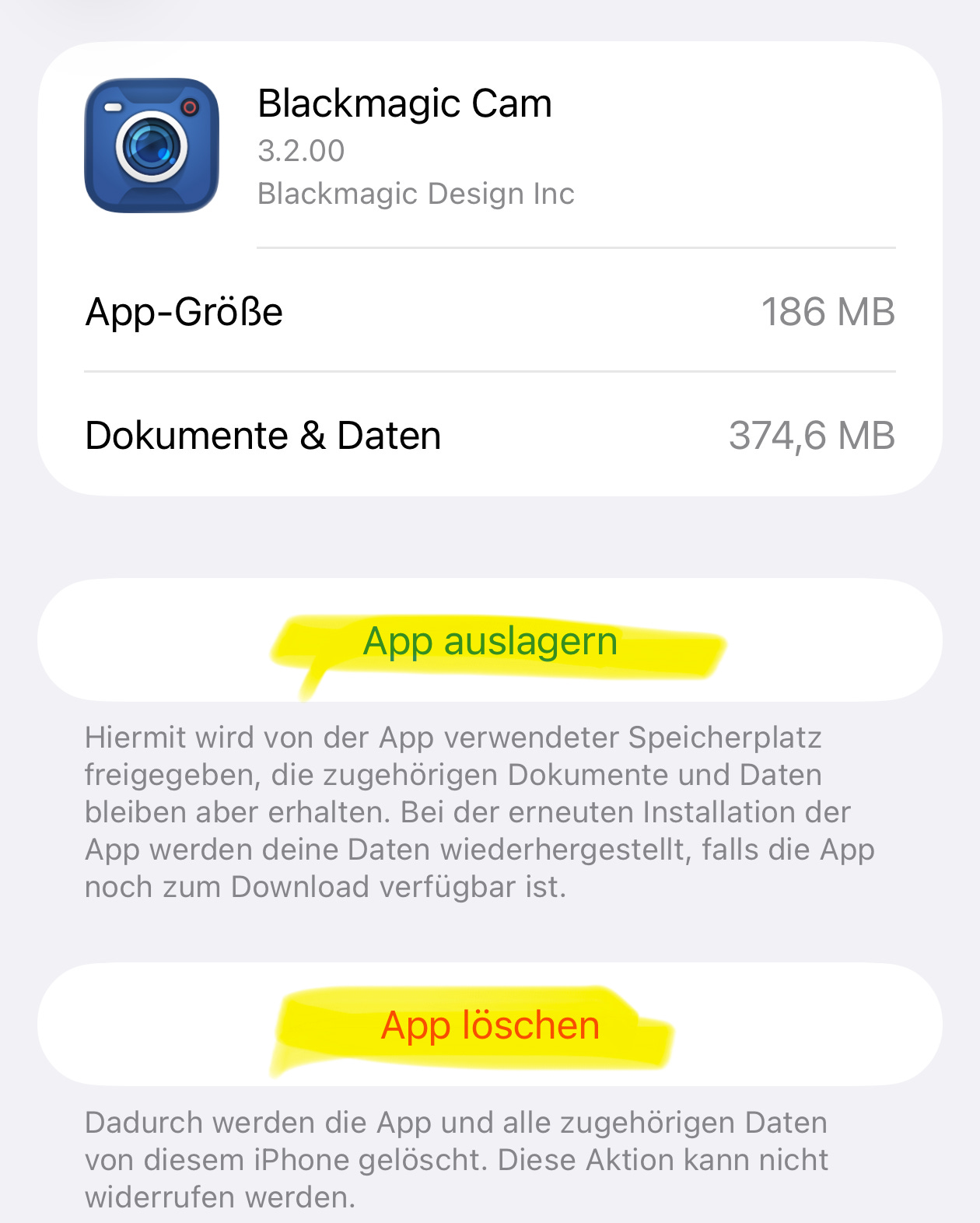Tap App auslagern to offload the app

[x=490, y=641]
